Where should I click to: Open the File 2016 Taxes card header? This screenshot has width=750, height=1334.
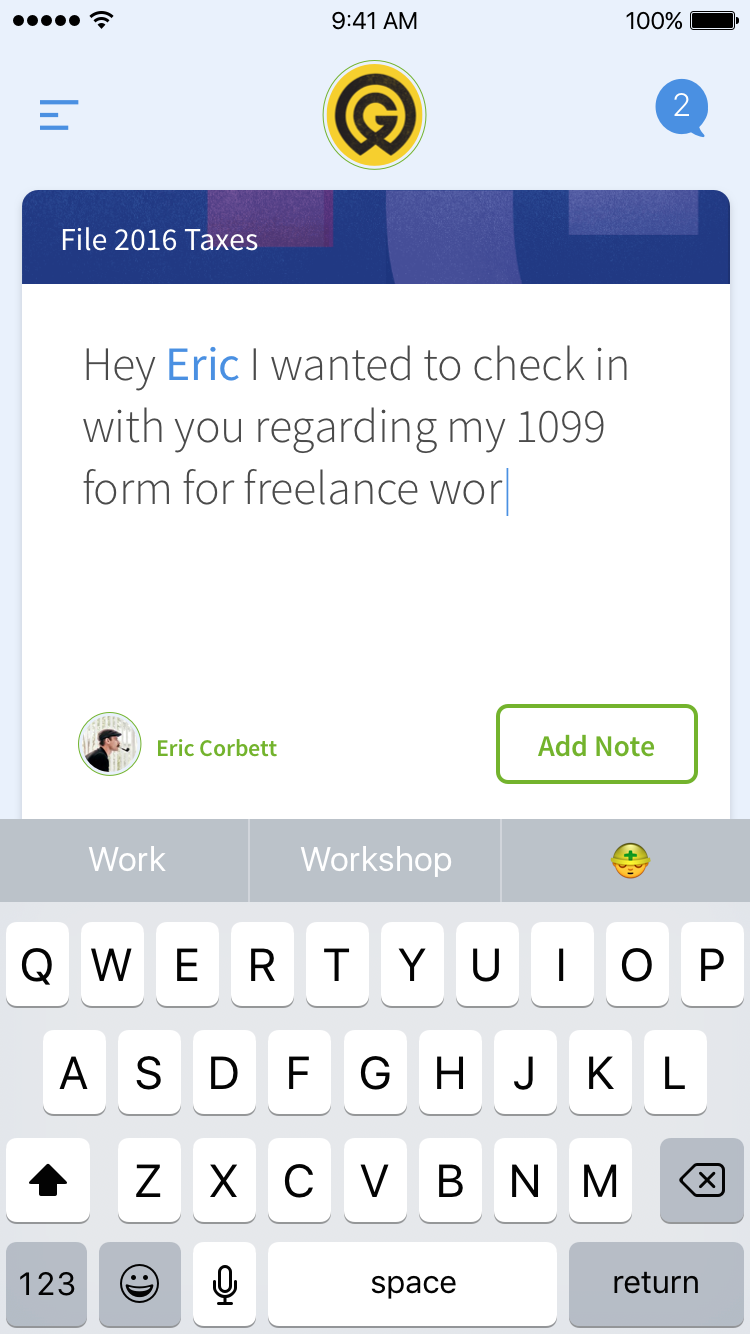375,239
